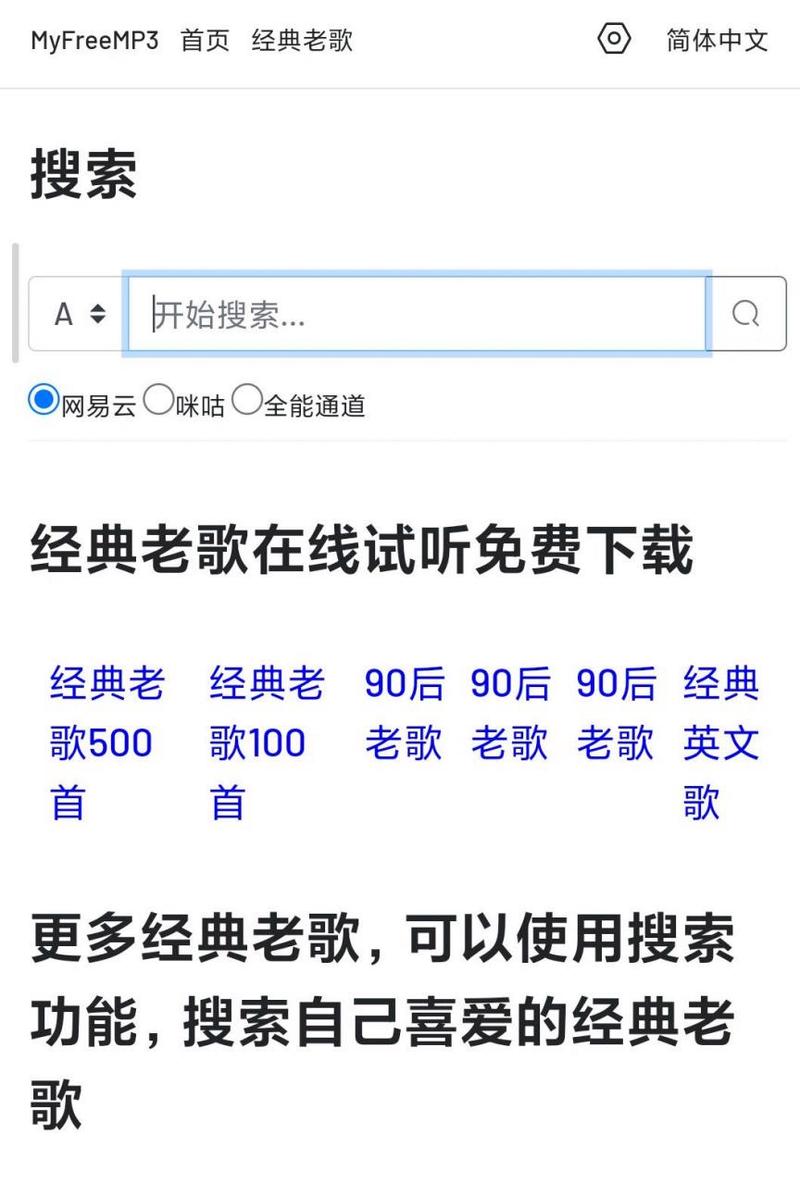Open the 经典英文歌 link

[x=721, y=743]
